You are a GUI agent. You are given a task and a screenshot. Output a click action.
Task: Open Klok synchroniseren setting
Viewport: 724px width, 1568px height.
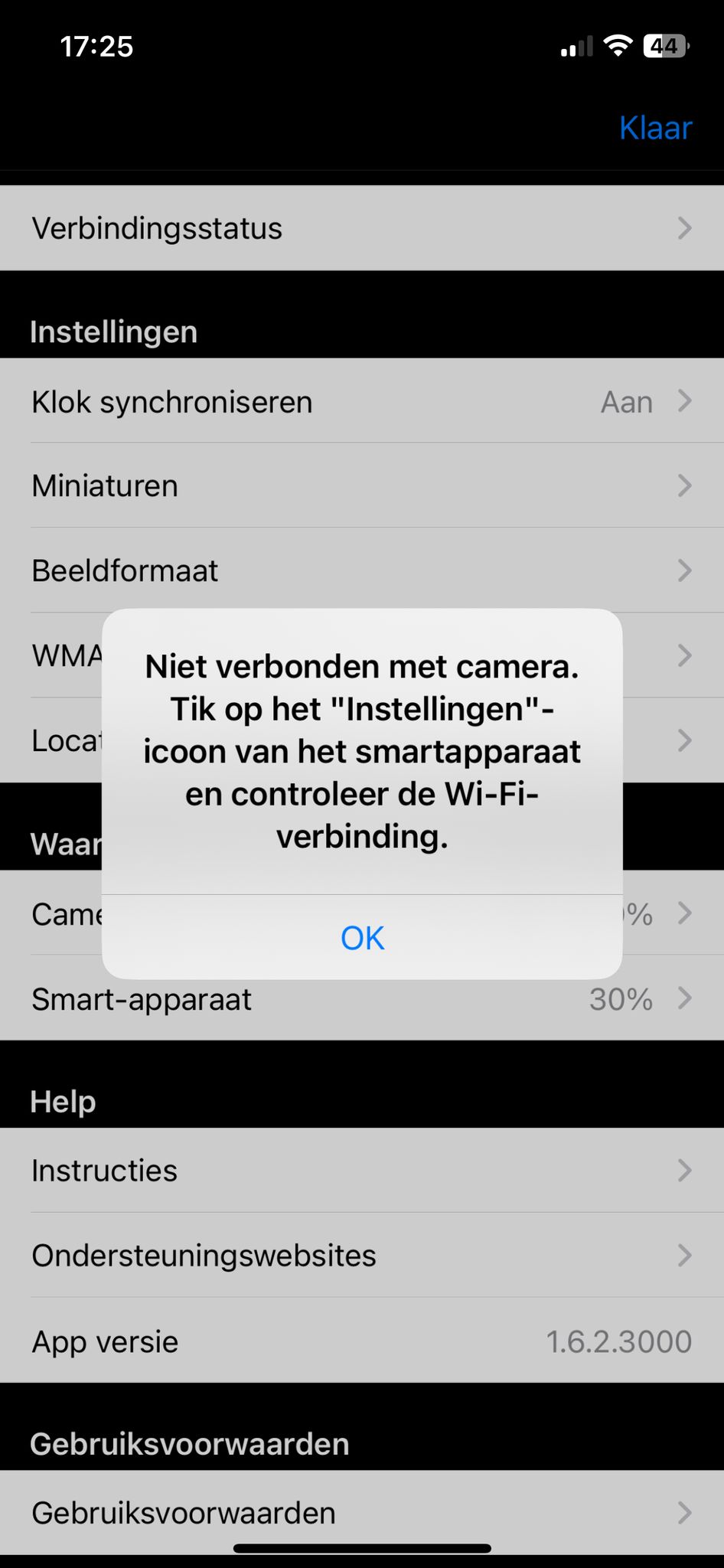coord(361,402)
